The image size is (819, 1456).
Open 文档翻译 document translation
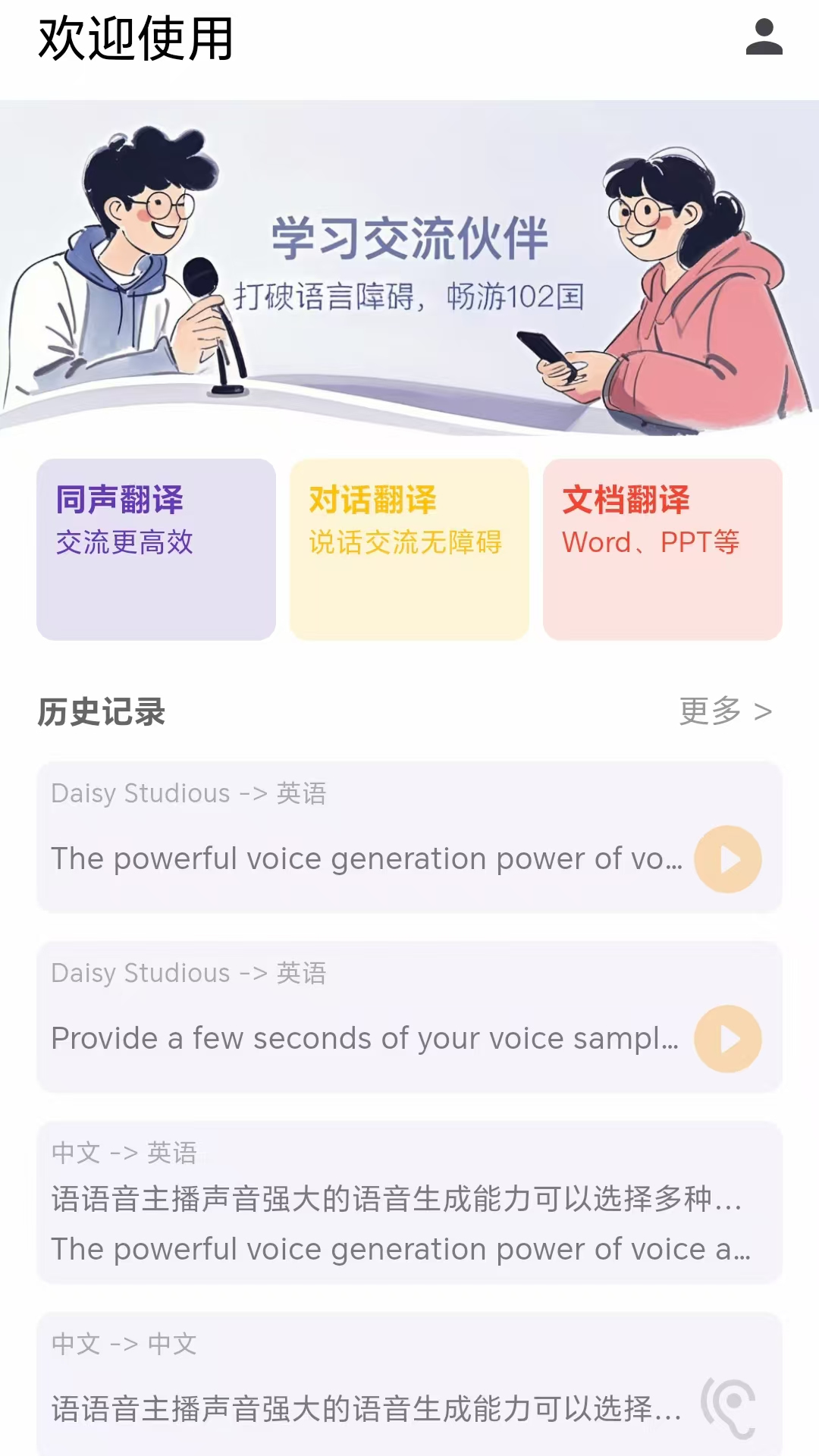tap(662, 549)
